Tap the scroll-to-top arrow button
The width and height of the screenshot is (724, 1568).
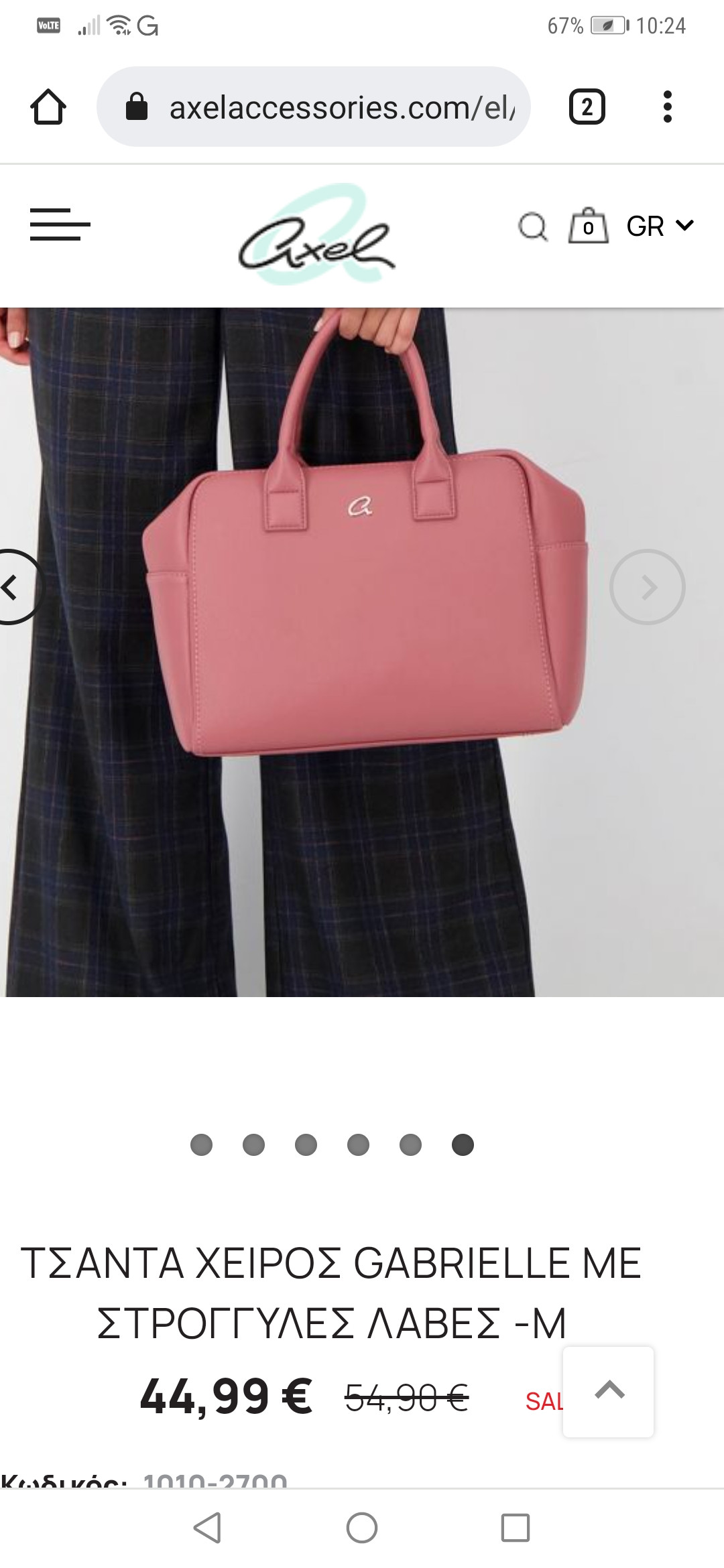click(609, 1391)
